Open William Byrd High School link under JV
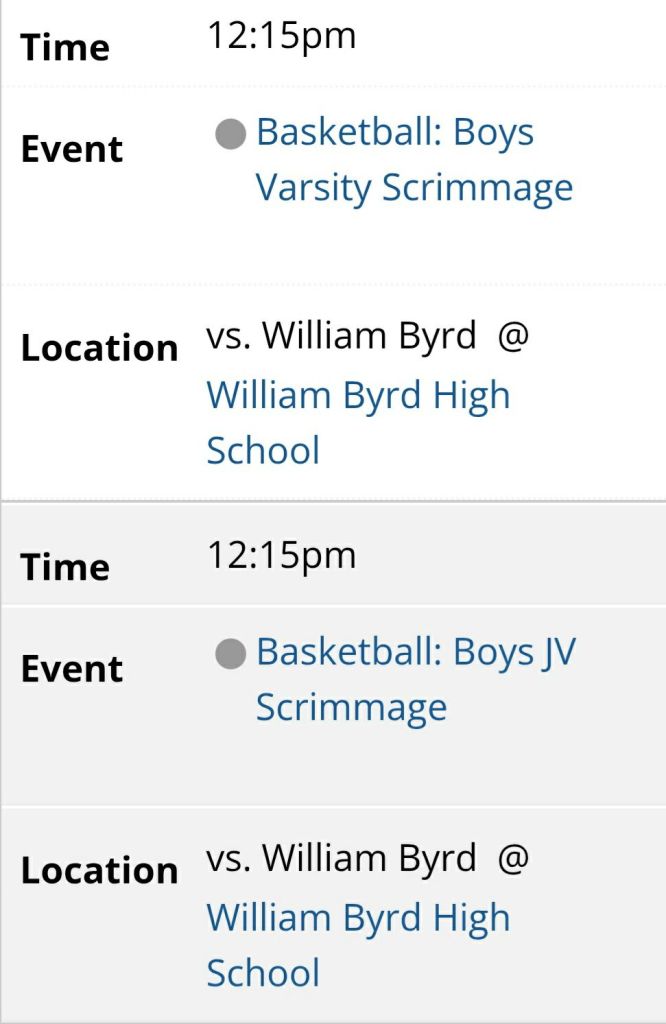 358,918
